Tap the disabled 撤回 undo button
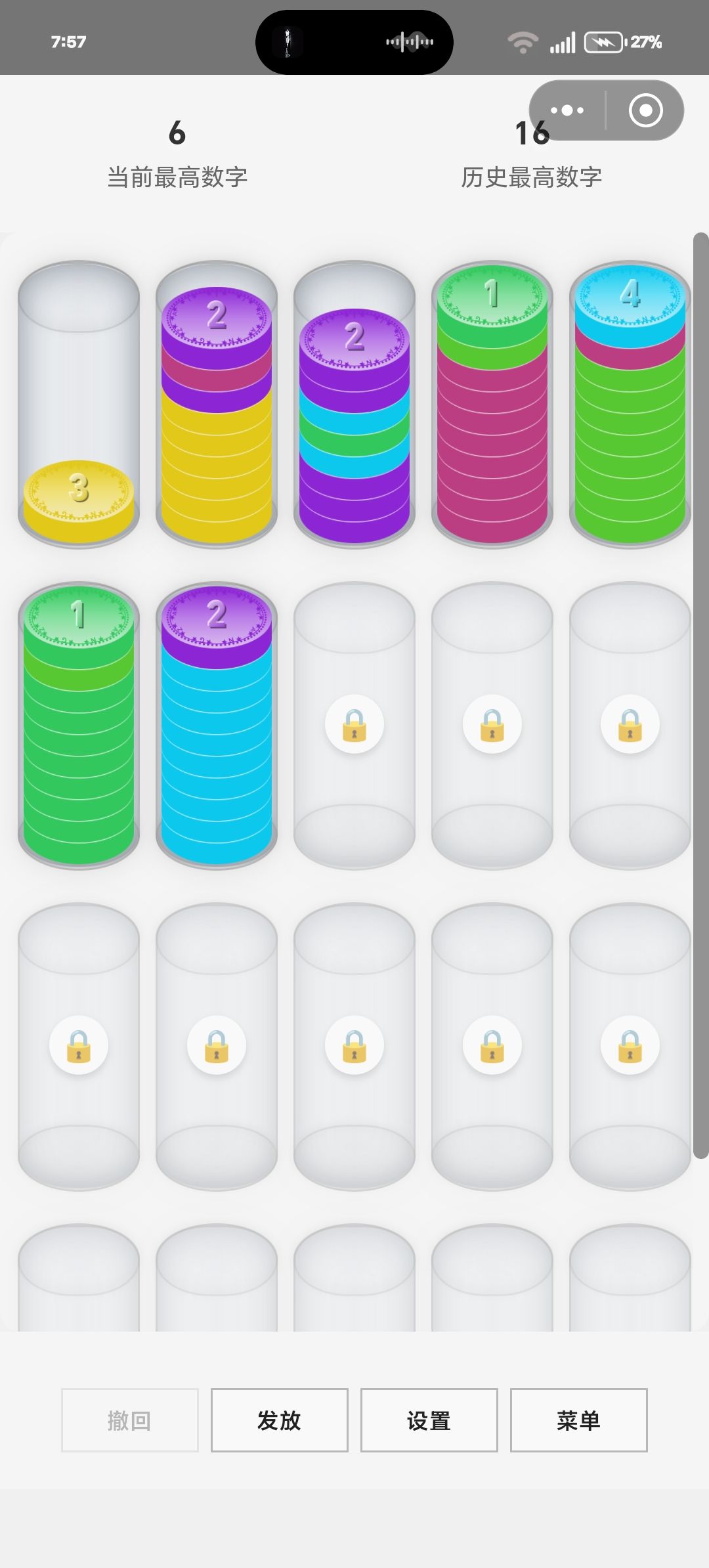This screenshot has width=709, height=1568. [129, 1420]
